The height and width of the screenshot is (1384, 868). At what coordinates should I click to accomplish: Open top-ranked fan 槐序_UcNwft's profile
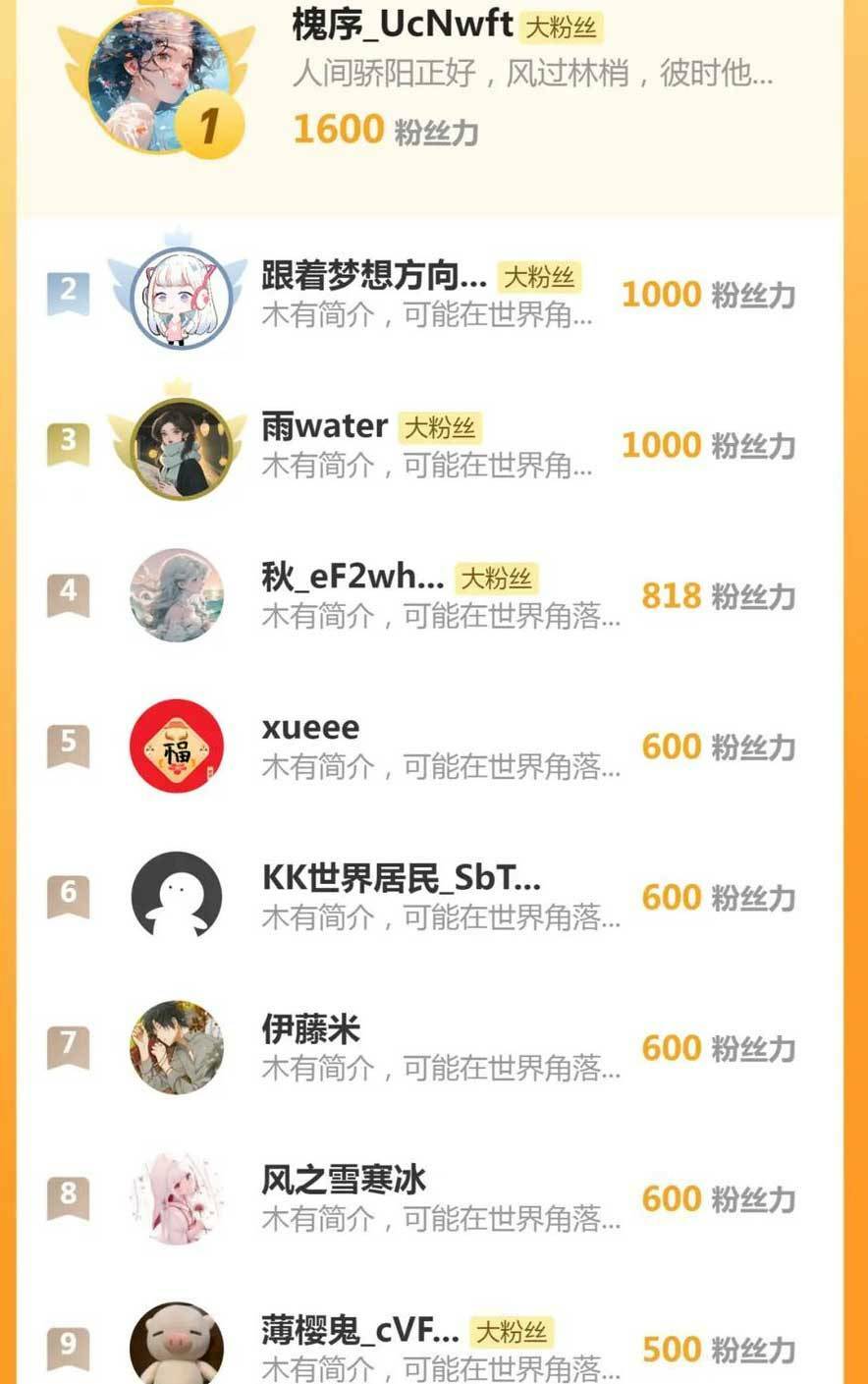point(403,24)
